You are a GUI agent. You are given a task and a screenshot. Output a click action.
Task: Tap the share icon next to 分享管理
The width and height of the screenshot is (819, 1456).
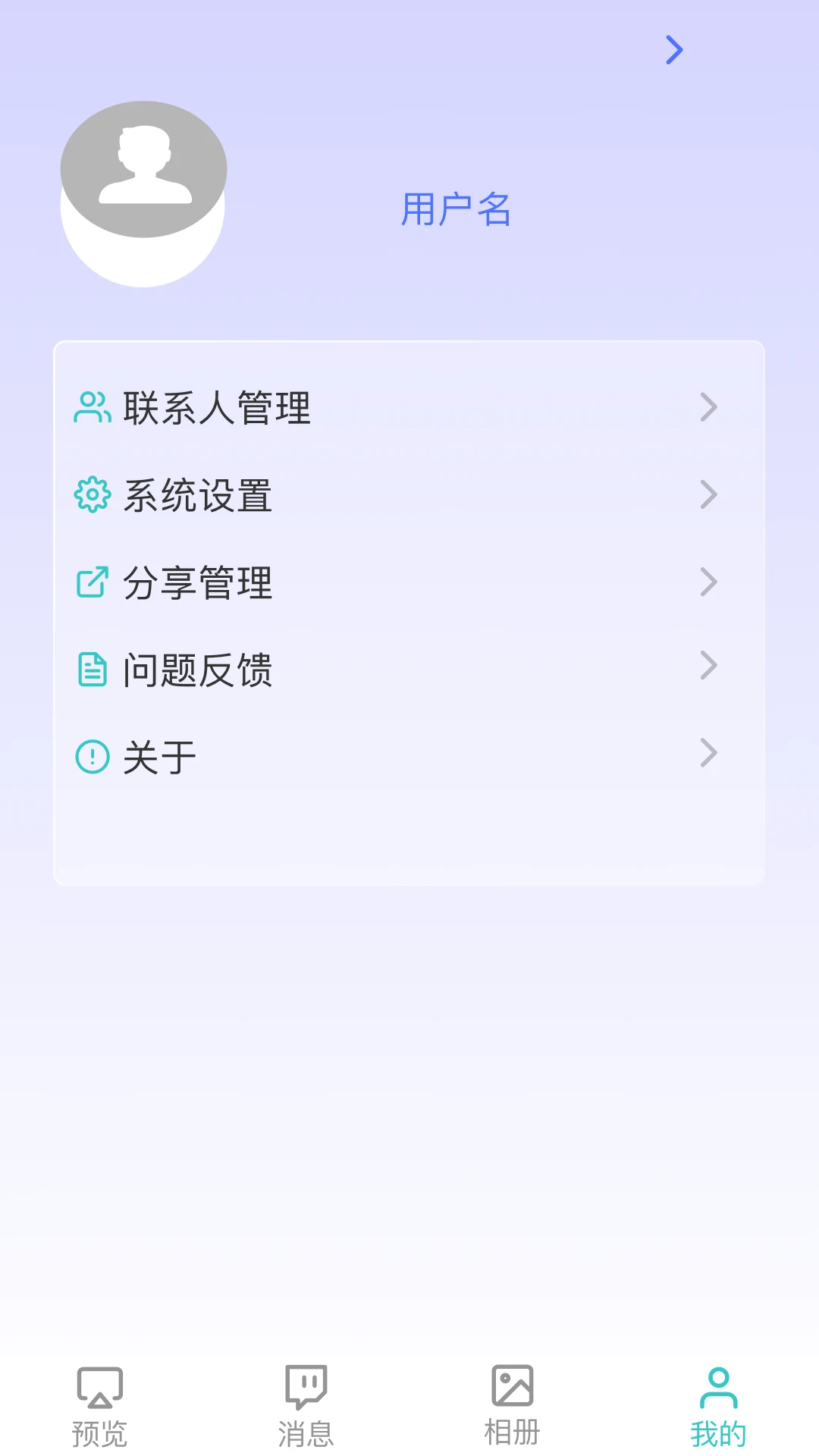pyautogui.click(x=91, y=582)
